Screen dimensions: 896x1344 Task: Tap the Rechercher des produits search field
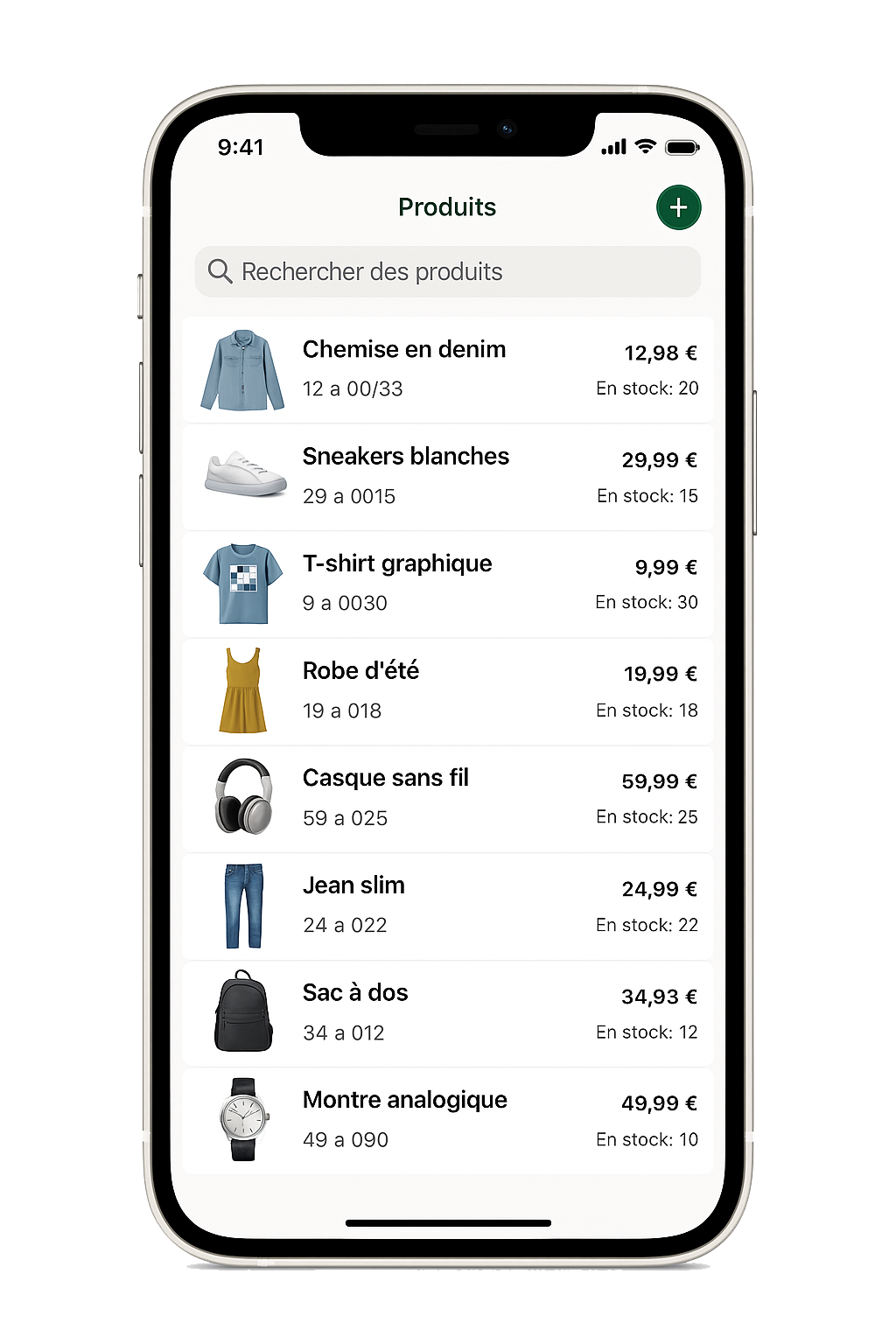[448, 271]
